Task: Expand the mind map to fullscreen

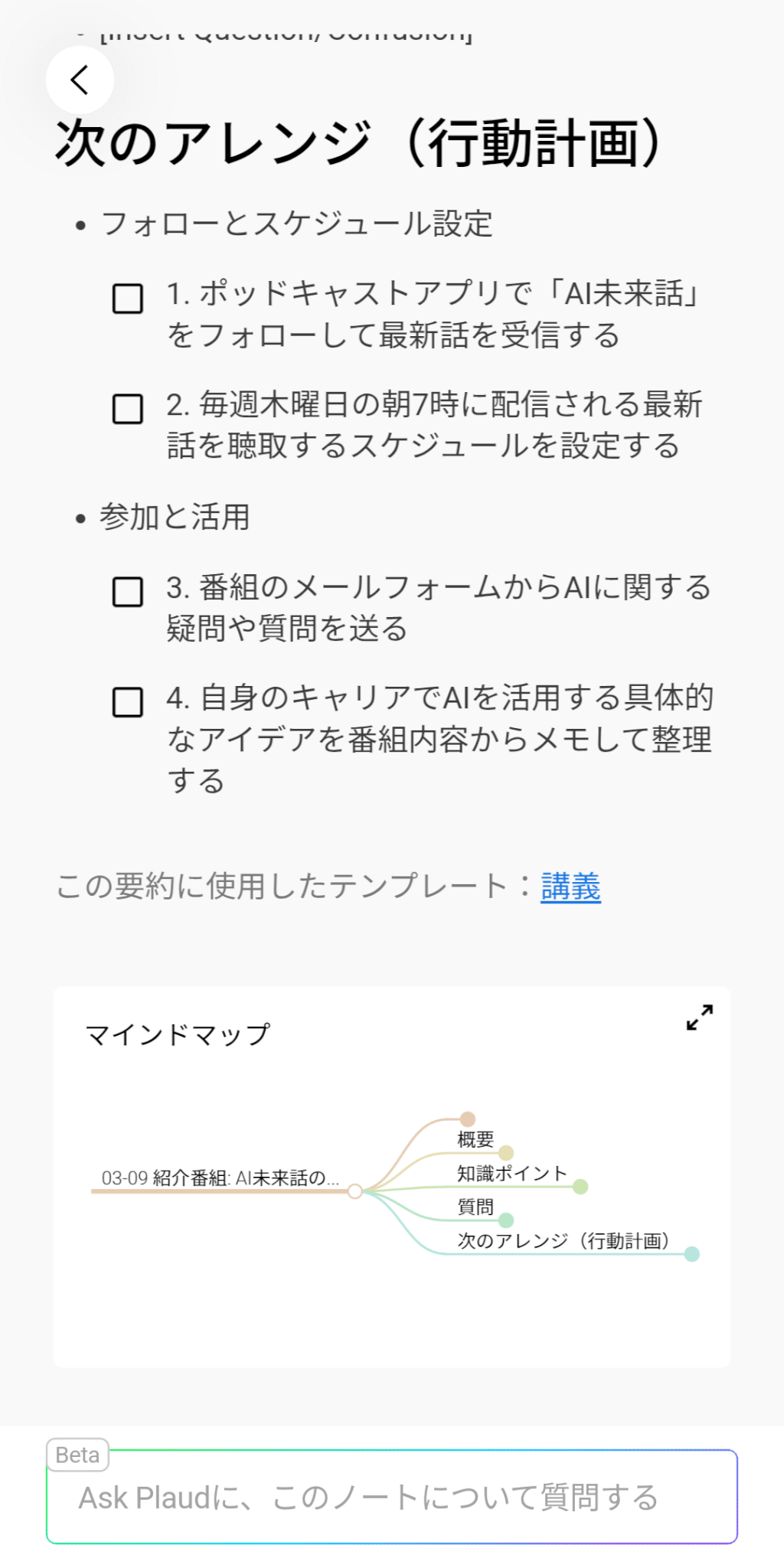Action: tap(699, 1018)
